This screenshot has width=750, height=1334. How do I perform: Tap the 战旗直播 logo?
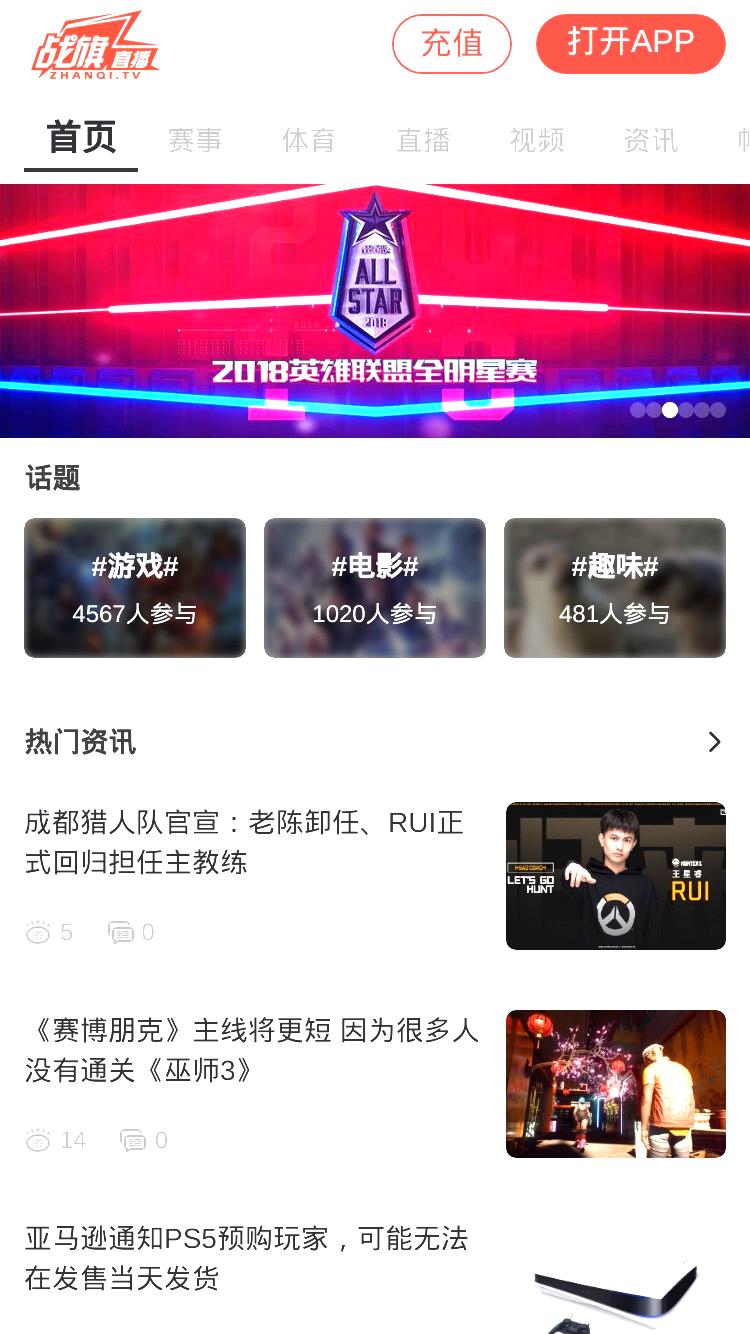(95, 46)
